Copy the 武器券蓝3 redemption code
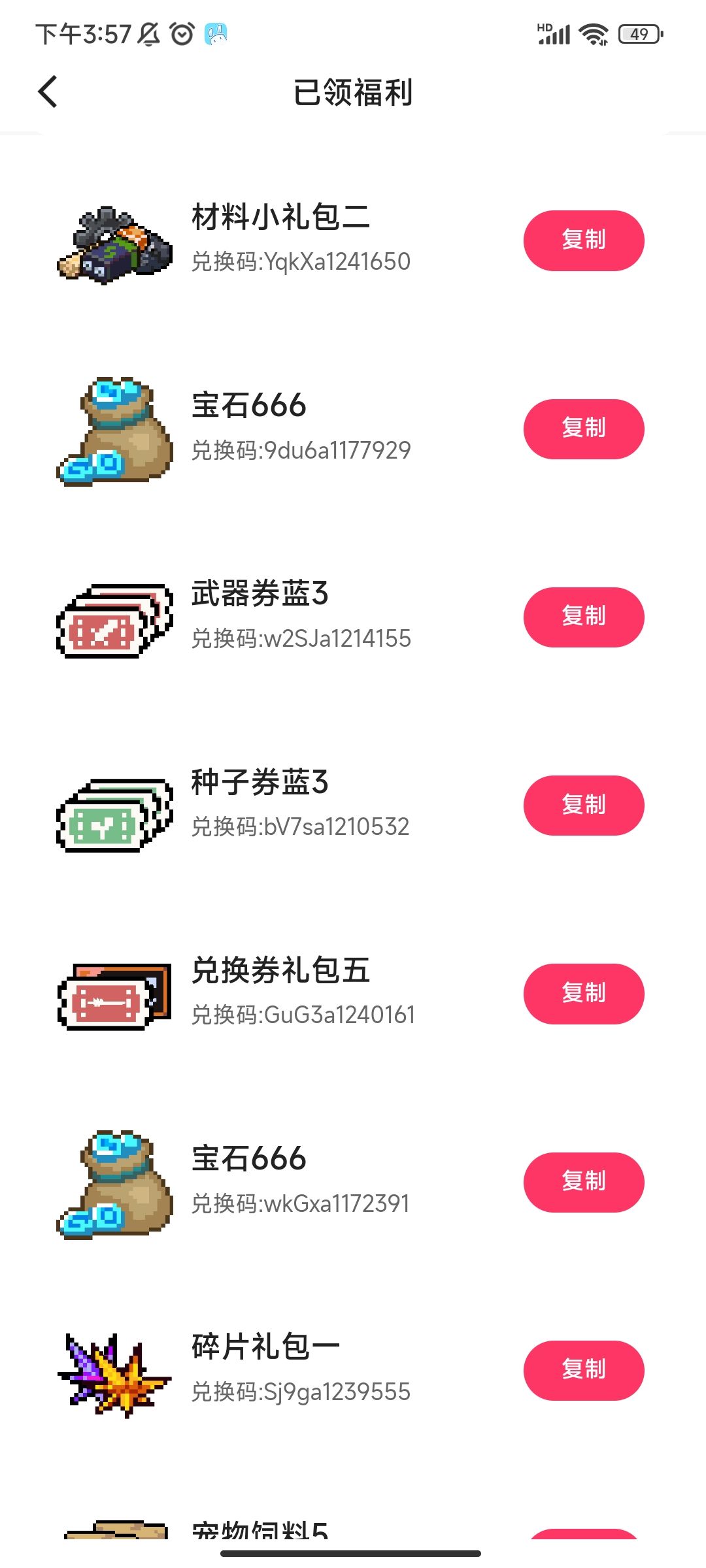This screenshot has width=706, height=1568. [x=583, y=617]
